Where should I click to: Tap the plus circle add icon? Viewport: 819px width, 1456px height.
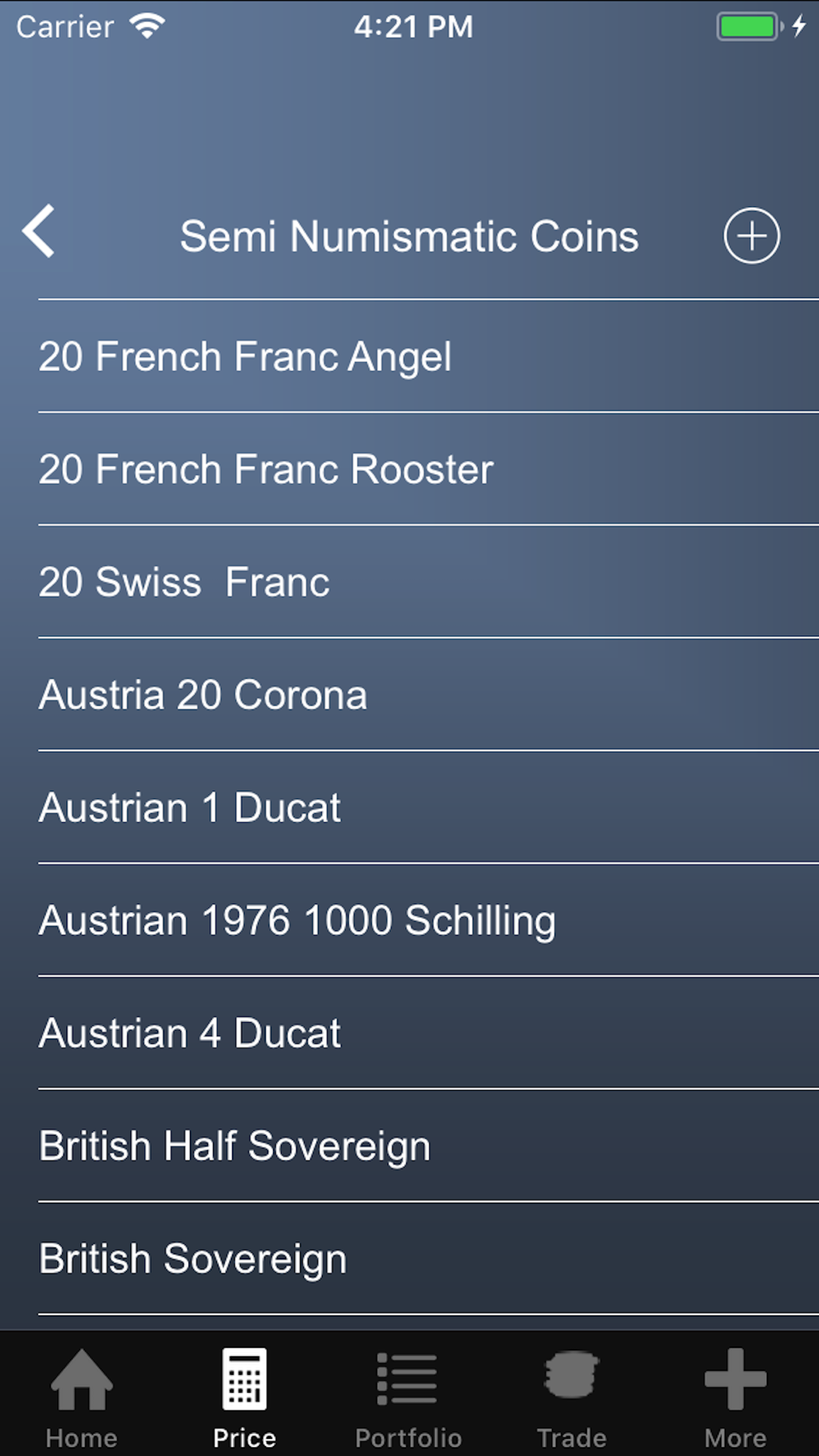[751, 236]
